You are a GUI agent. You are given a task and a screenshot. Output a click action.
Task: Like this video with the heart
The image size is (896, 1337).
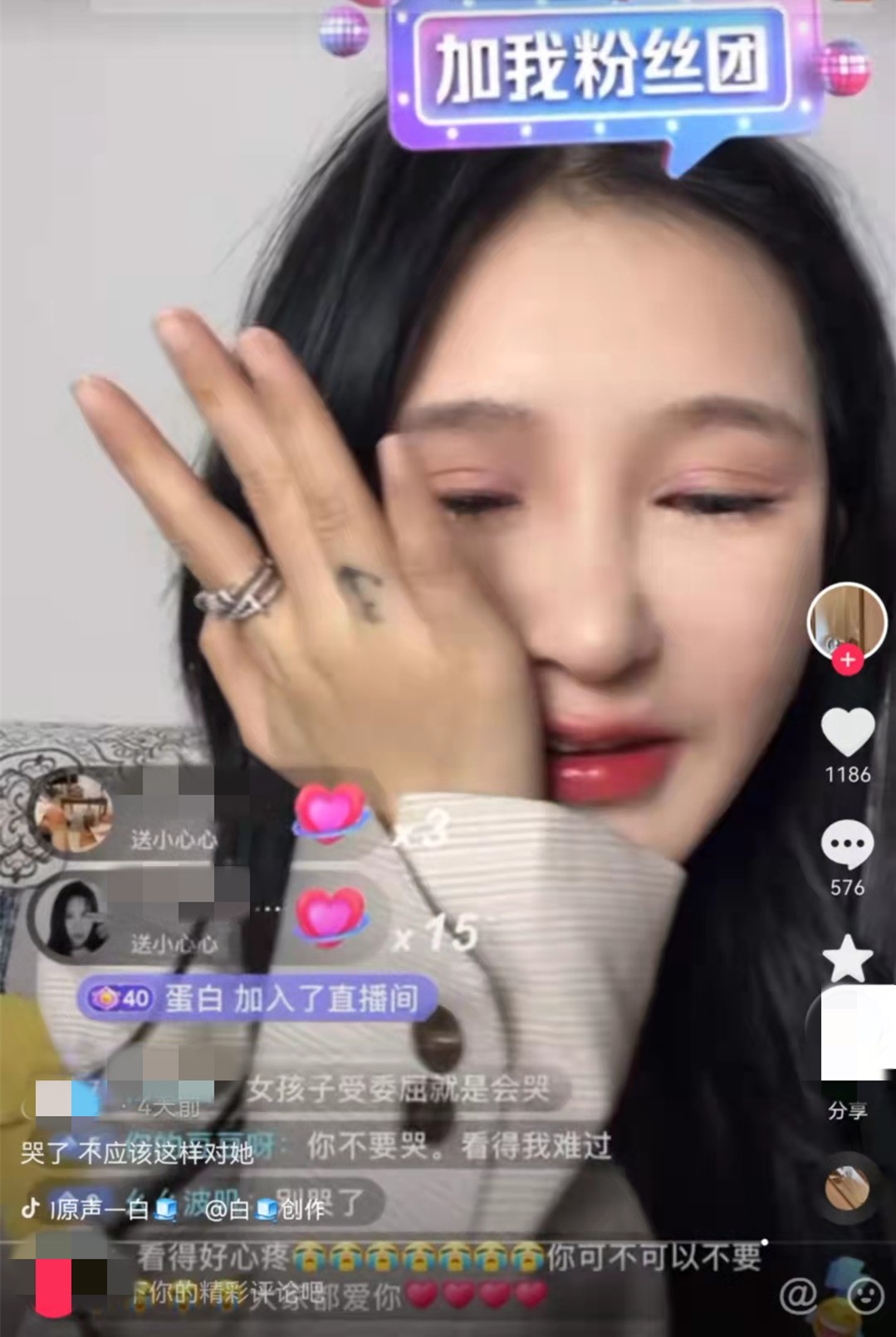pos(847,732)
